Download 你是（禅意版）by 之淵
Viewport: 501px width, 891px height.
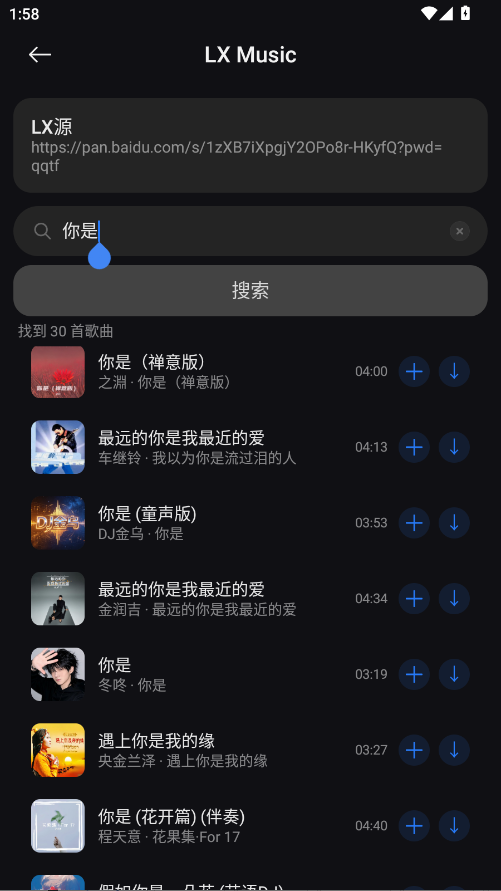point(454,372)
